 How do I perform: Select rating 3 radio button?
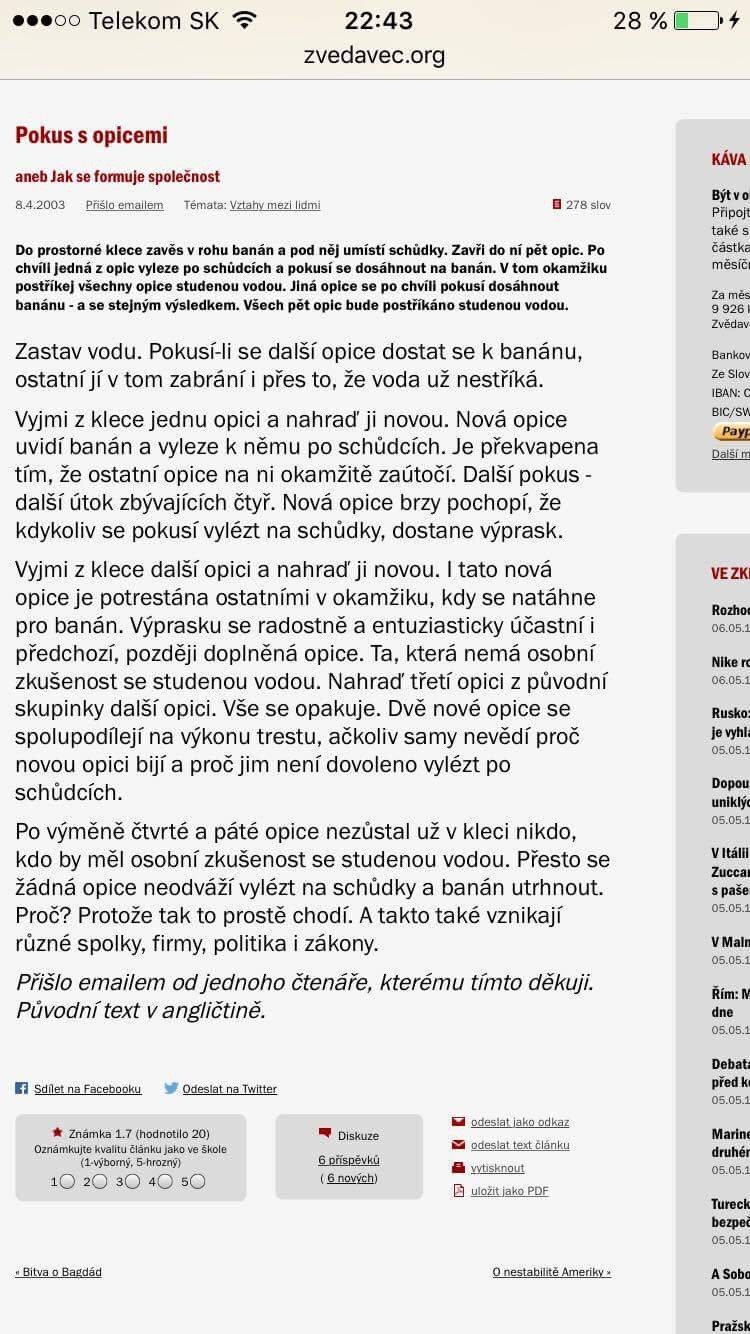coord(132,1181)
